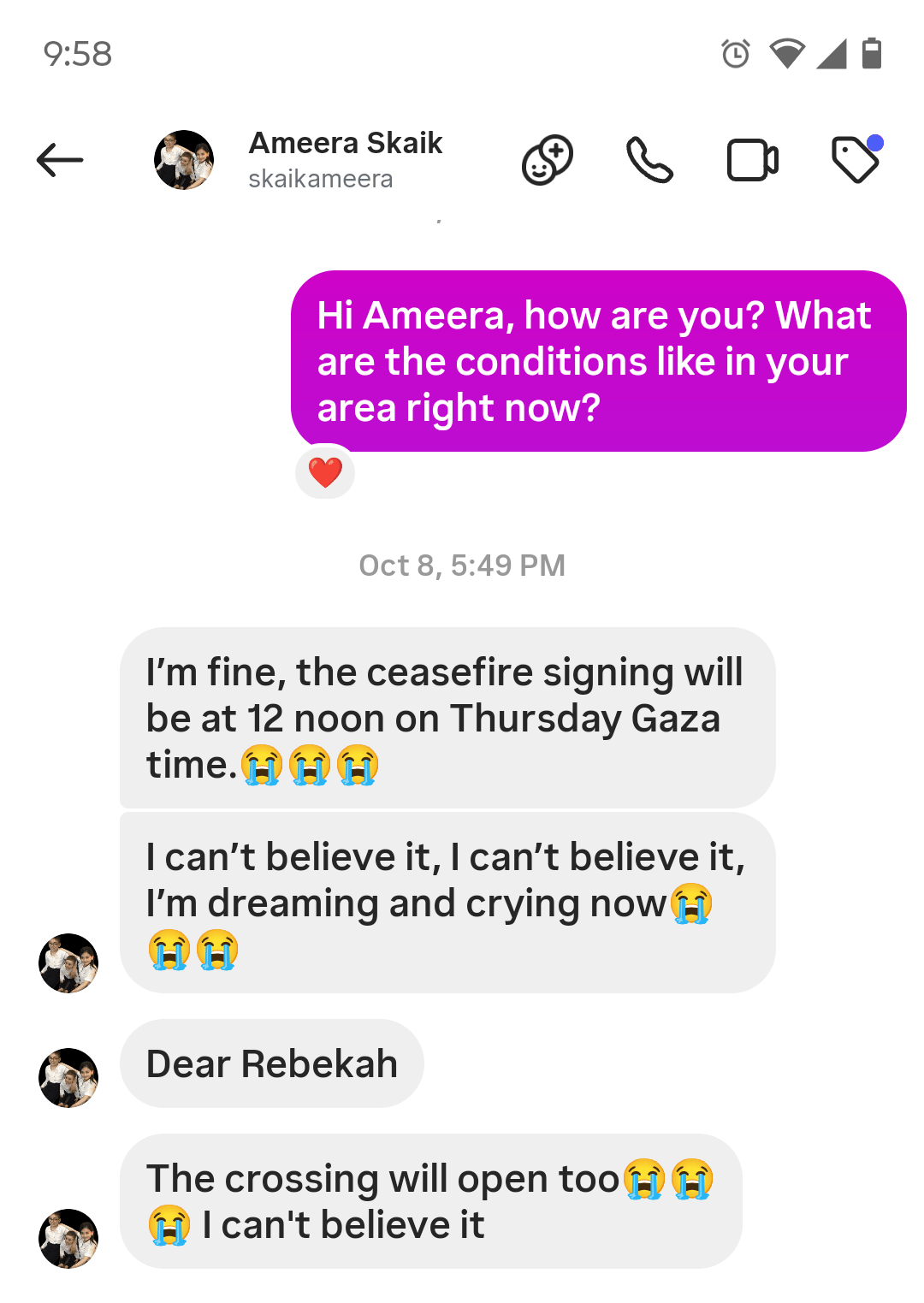Open the sticker and avatar icon
Image resolution: width=924 pixels, height=1303 pixels.
pos(547,160)
